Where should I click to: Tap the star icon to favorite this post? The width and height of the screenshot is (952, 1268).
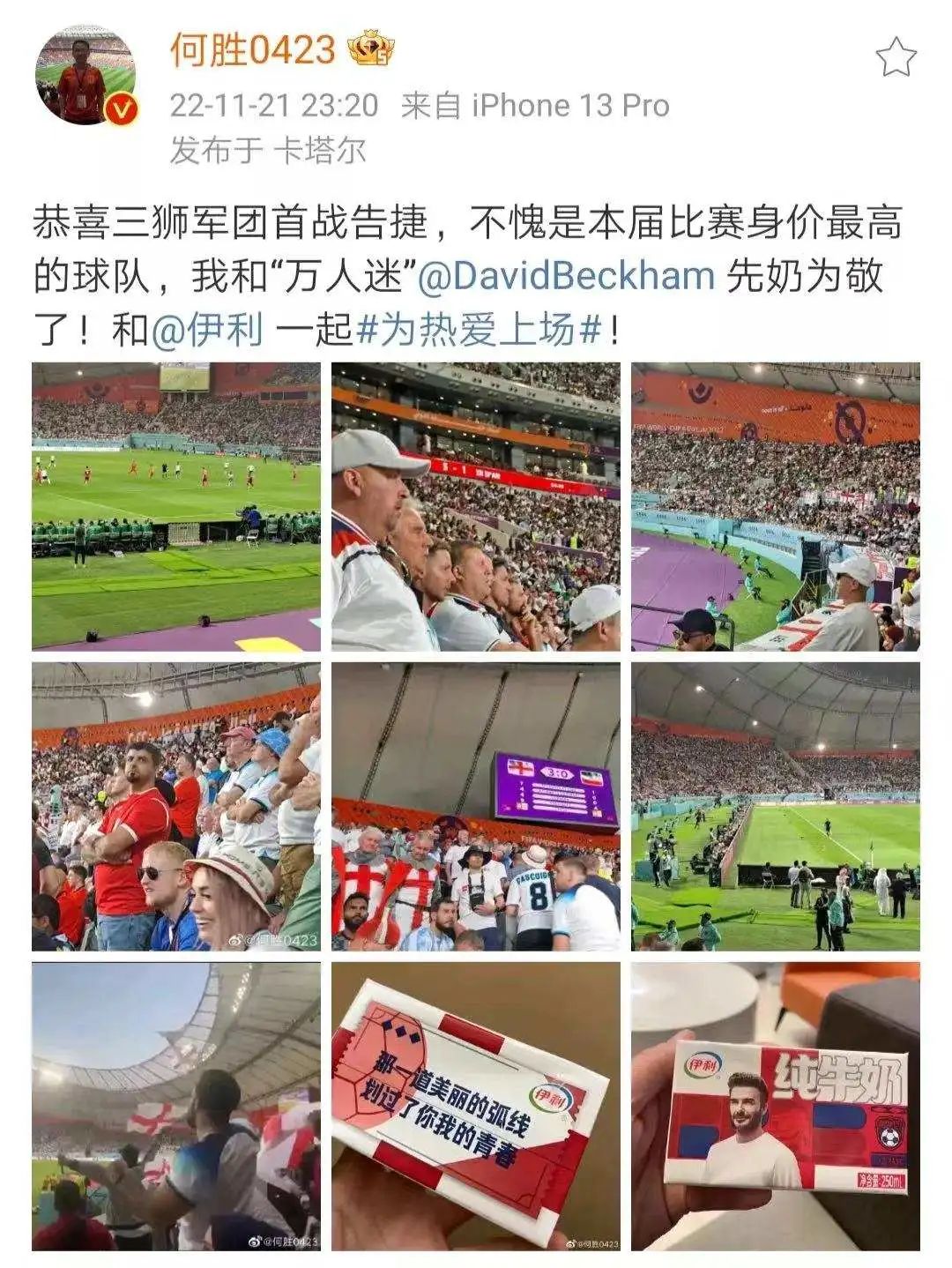[897, 55]
